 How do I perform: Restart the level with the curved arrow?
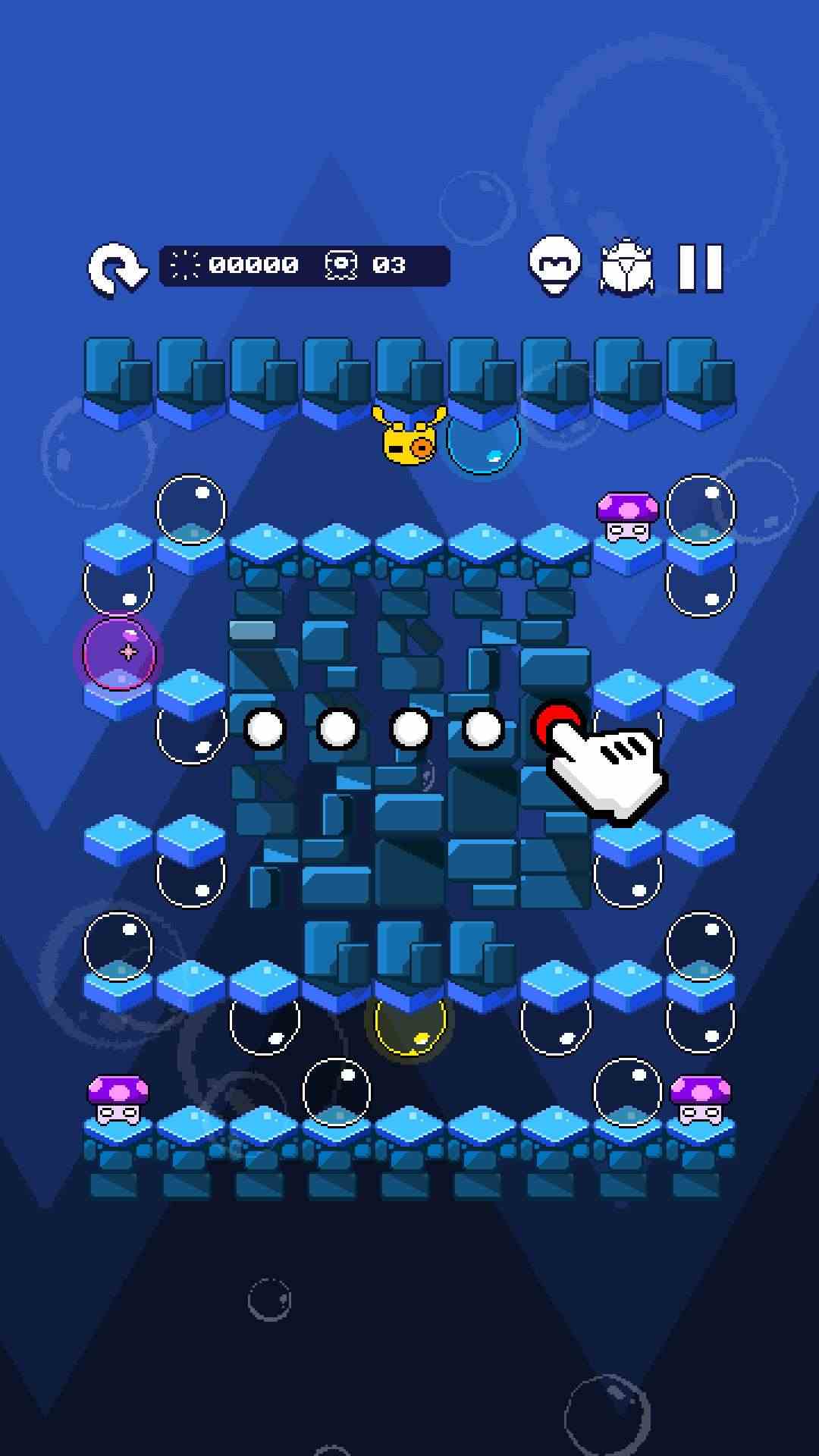pyautogui.click(x=118, y=268)
